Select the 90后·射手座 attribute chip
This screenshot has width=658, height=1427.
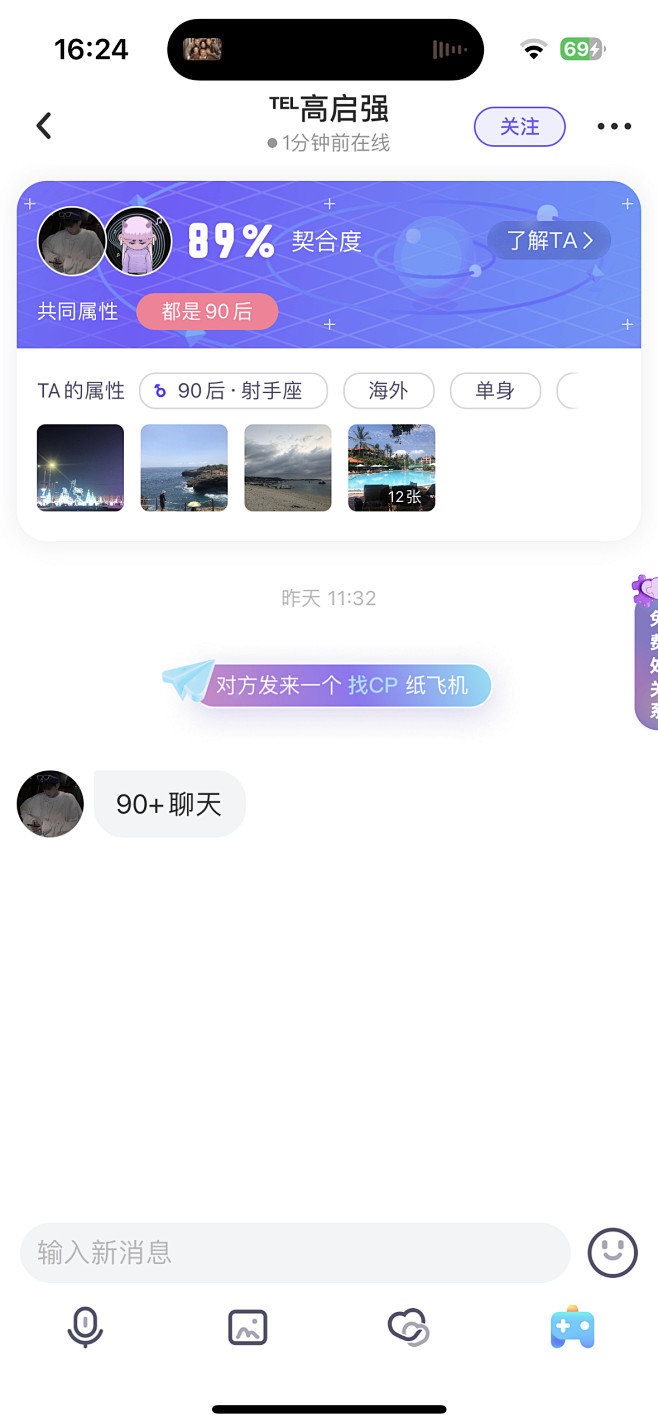(234, 391)
